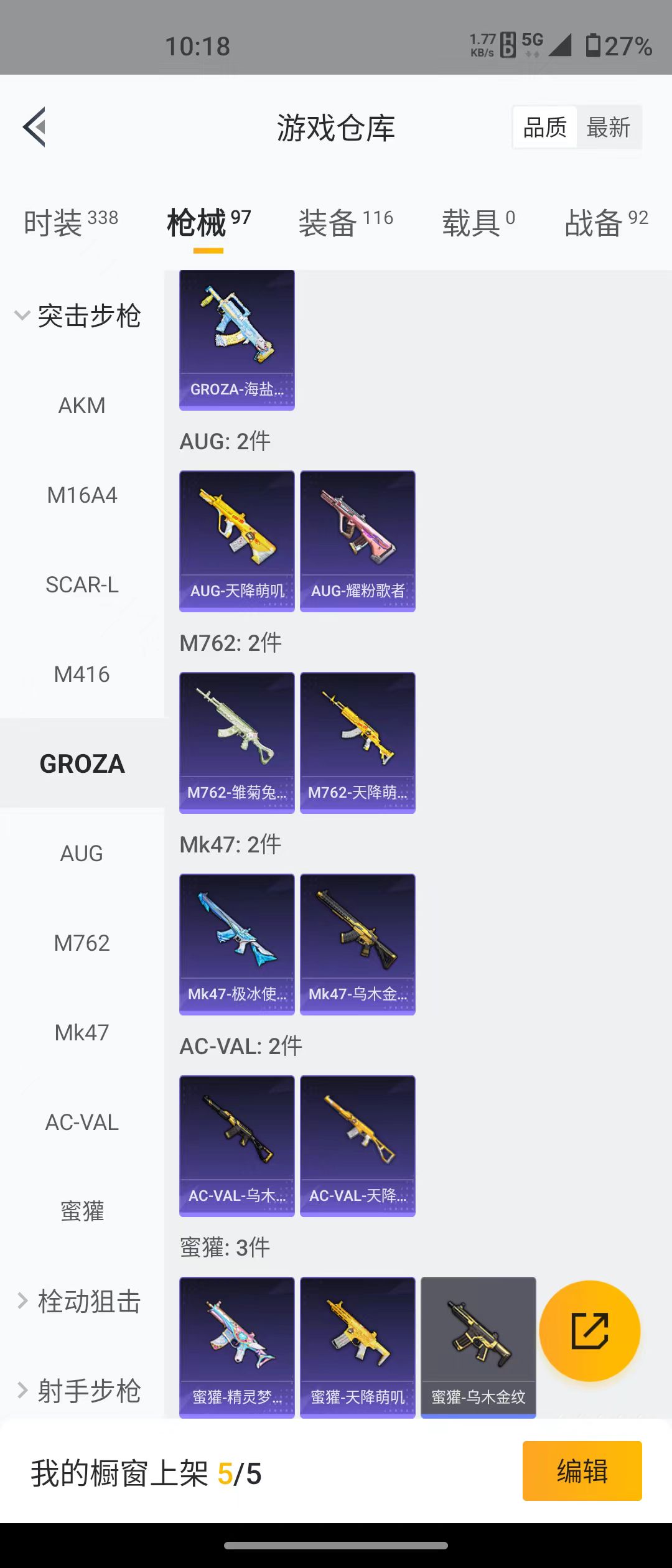Image resolution: width=672 pixels, height=1568 pixels.
Task: View the AUG-耀粉歌者 skin
Action: pyautogui.click(x=357, y=541)
